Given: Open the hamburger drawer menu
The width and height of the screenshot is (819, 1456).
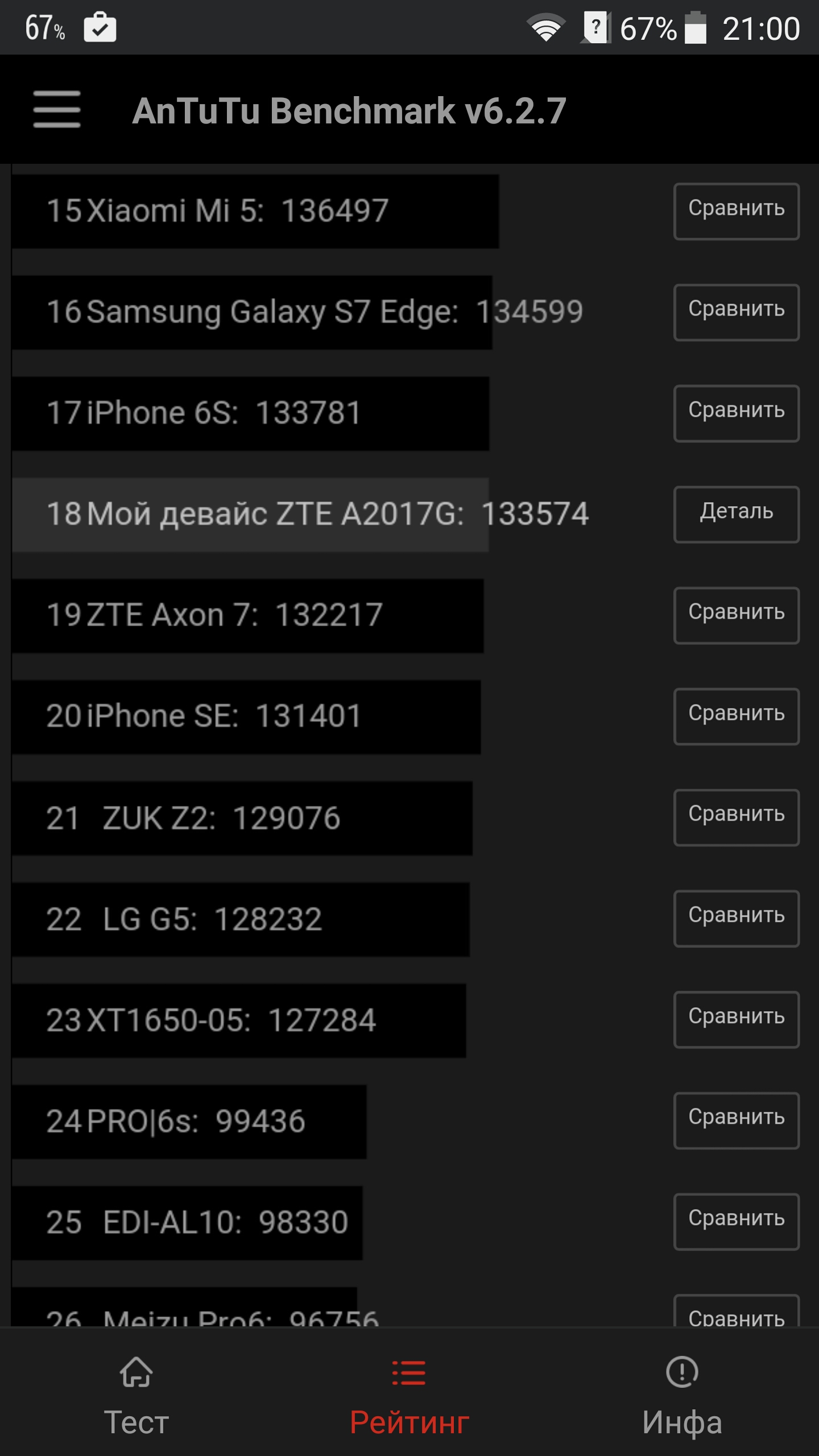Looking at the screenshot, I should pyautogui.click(x=56, y=109).
